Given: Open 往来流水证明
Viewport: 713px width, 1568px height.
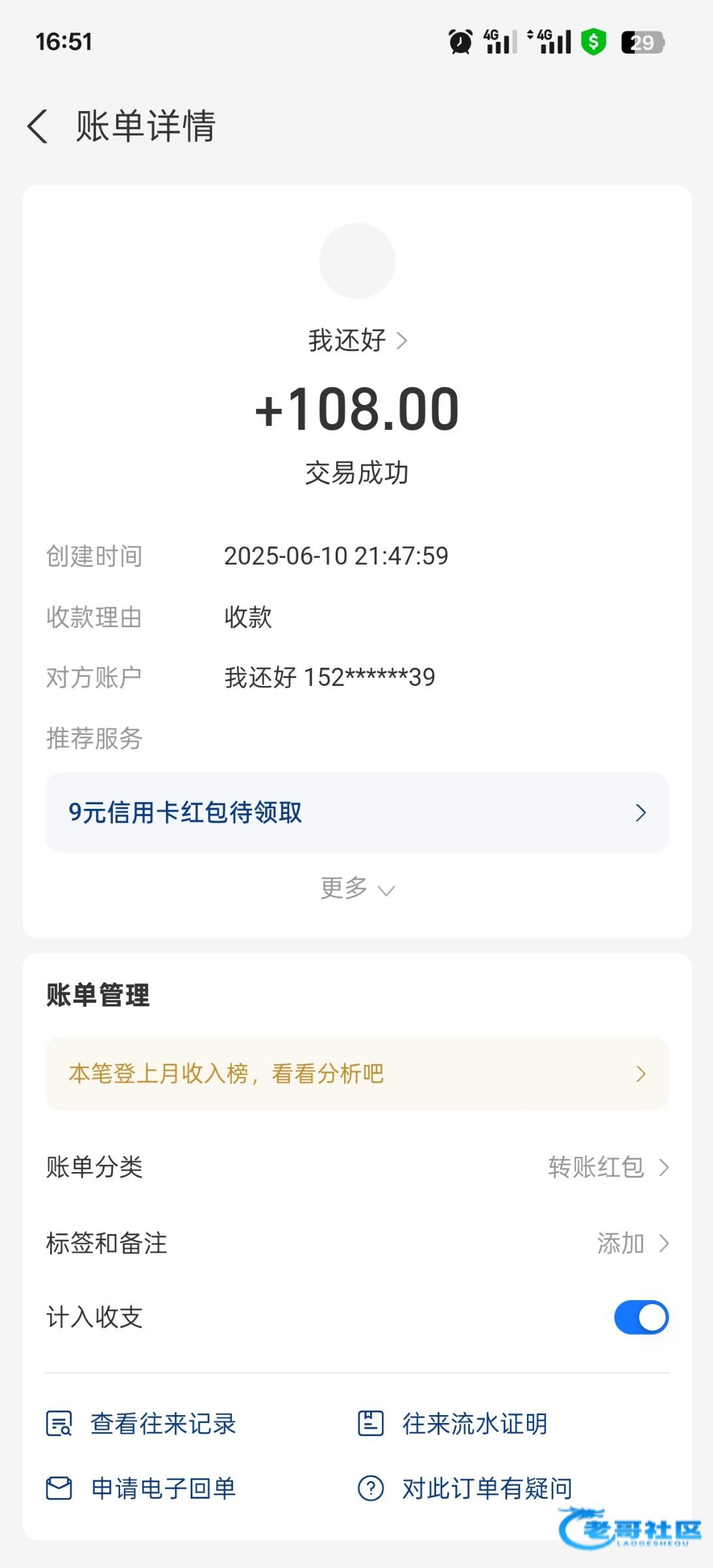Looking at the screenshot, I should [452, 1424].
